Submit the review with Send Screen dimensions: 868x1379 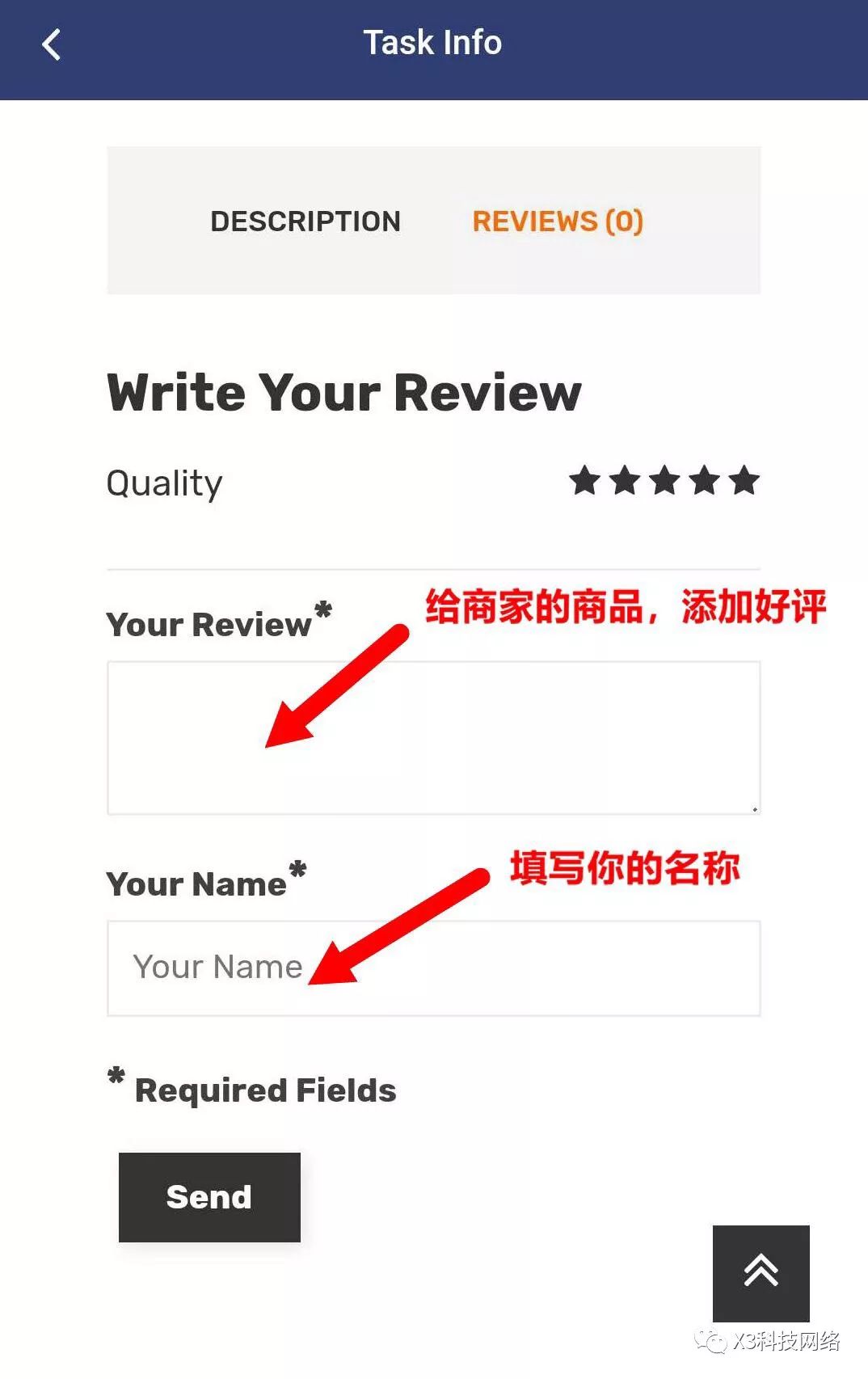[x=209, y=1197]
